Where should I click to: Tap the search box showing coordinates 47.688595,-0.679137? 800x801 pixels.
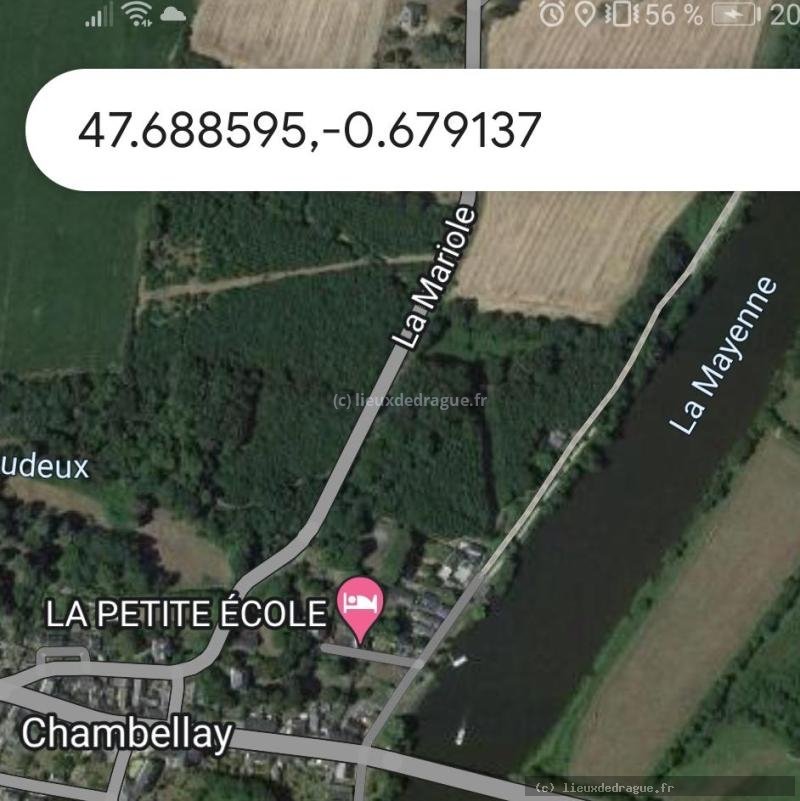pos(400,130)
